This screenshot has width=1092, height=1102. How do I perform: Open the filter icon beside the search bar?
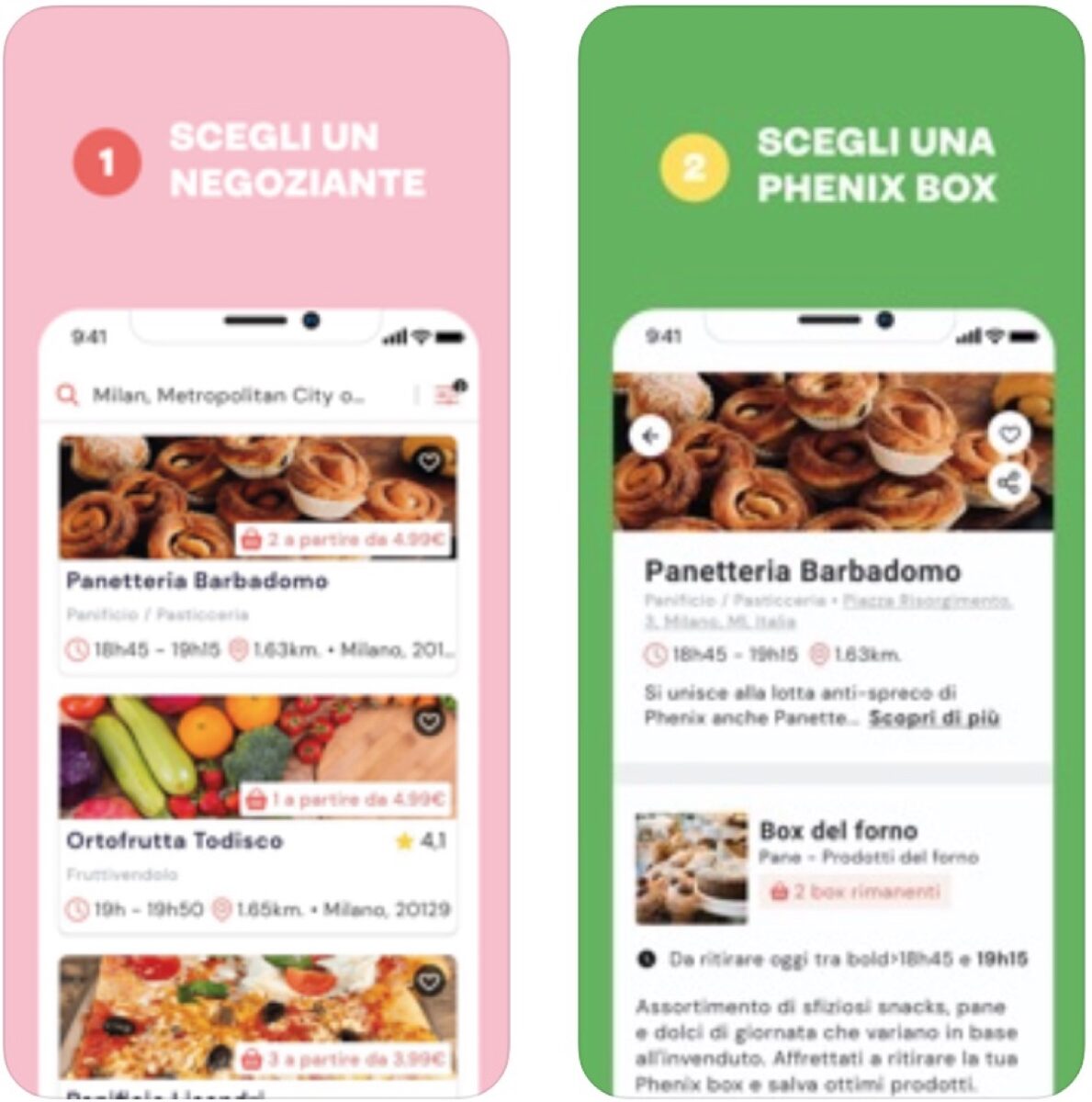[x=447, y=395]
